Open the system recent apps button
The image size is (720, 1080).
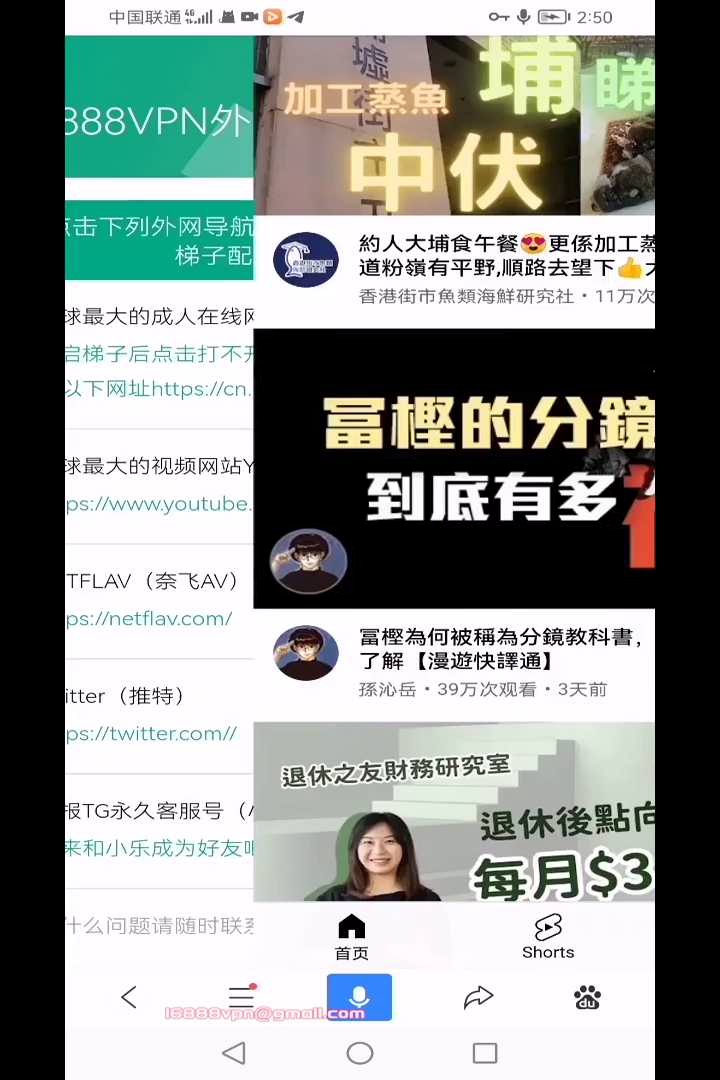(x=485, y=1053)
